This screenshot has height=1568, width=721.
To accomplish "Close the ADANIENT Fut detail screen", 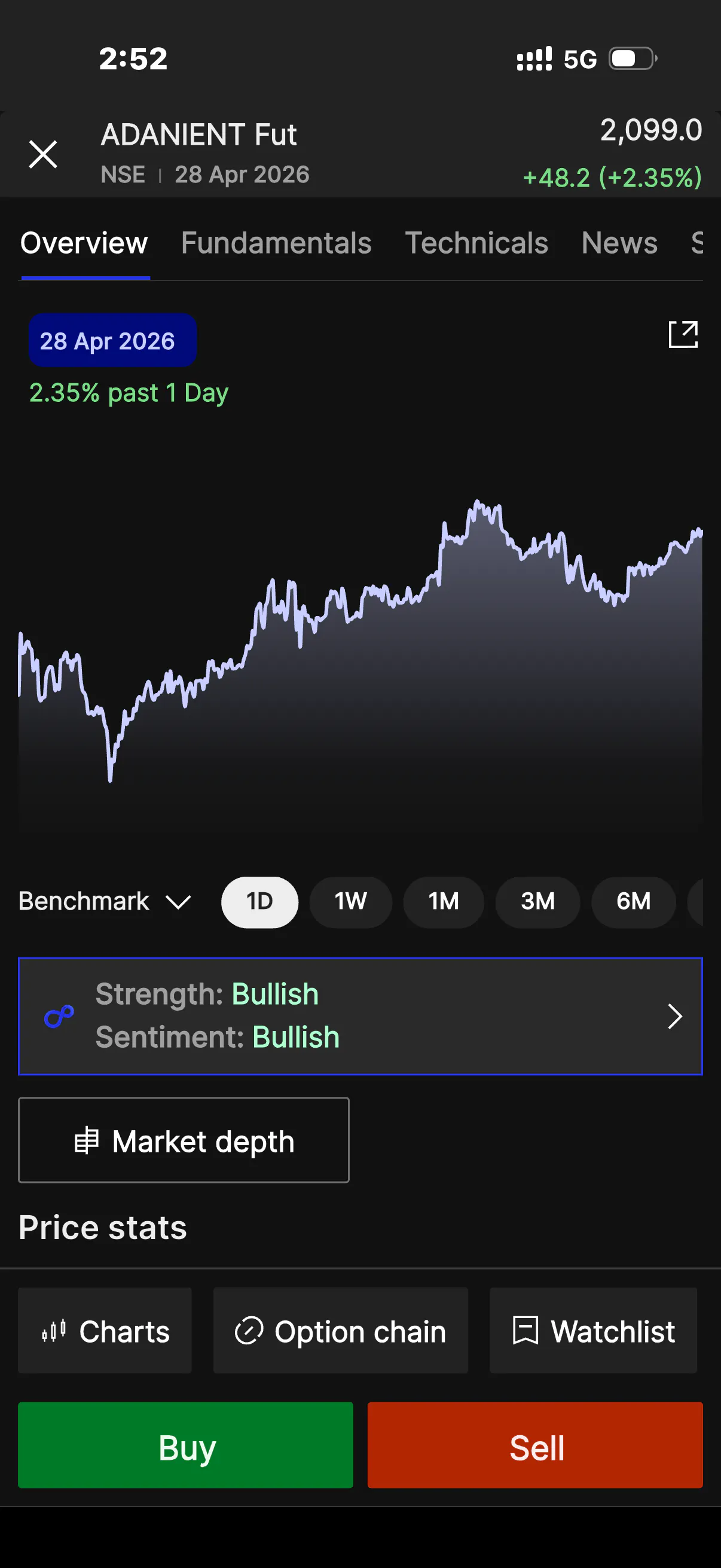I will tap(43, 154).
